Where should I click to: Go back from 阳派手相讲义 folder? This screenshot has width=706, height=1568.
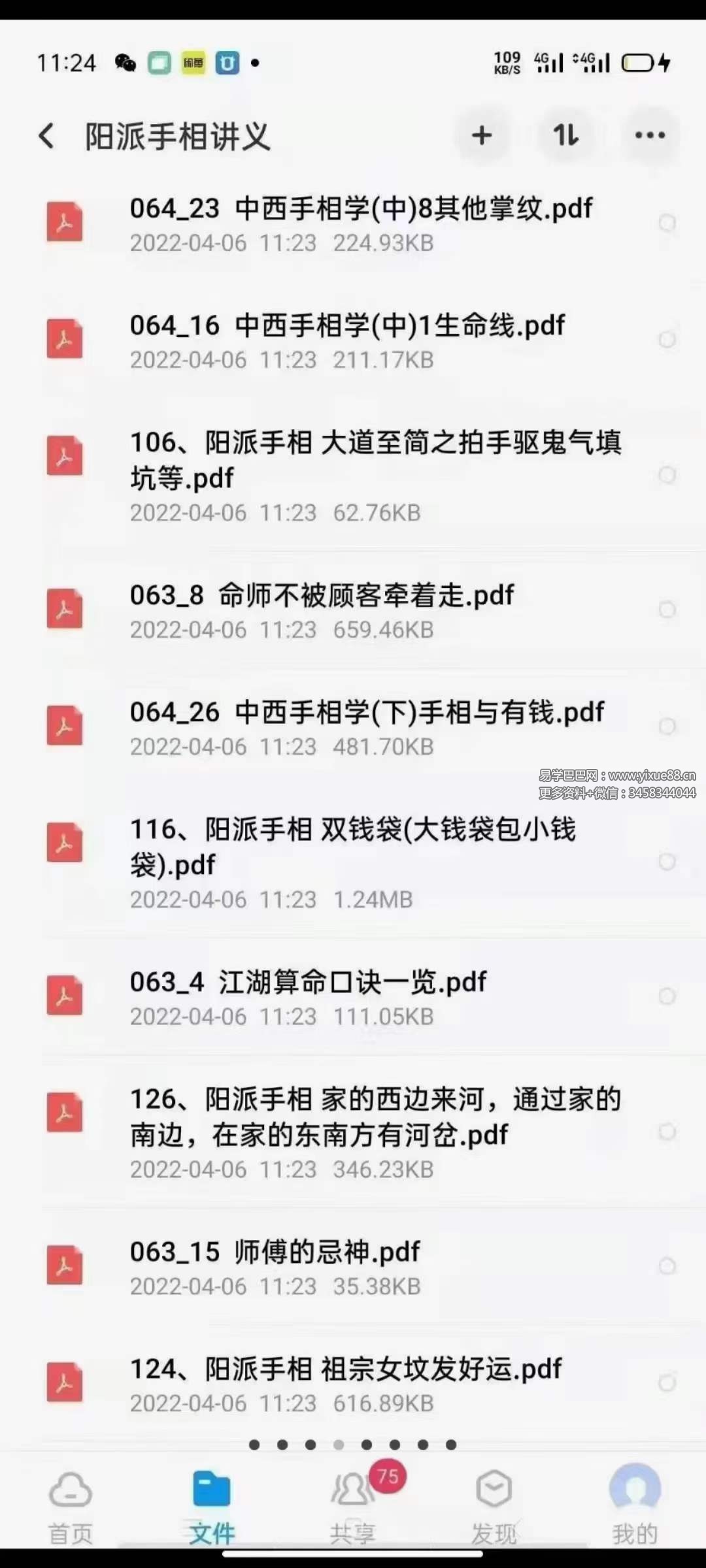(x=46, y=136)
